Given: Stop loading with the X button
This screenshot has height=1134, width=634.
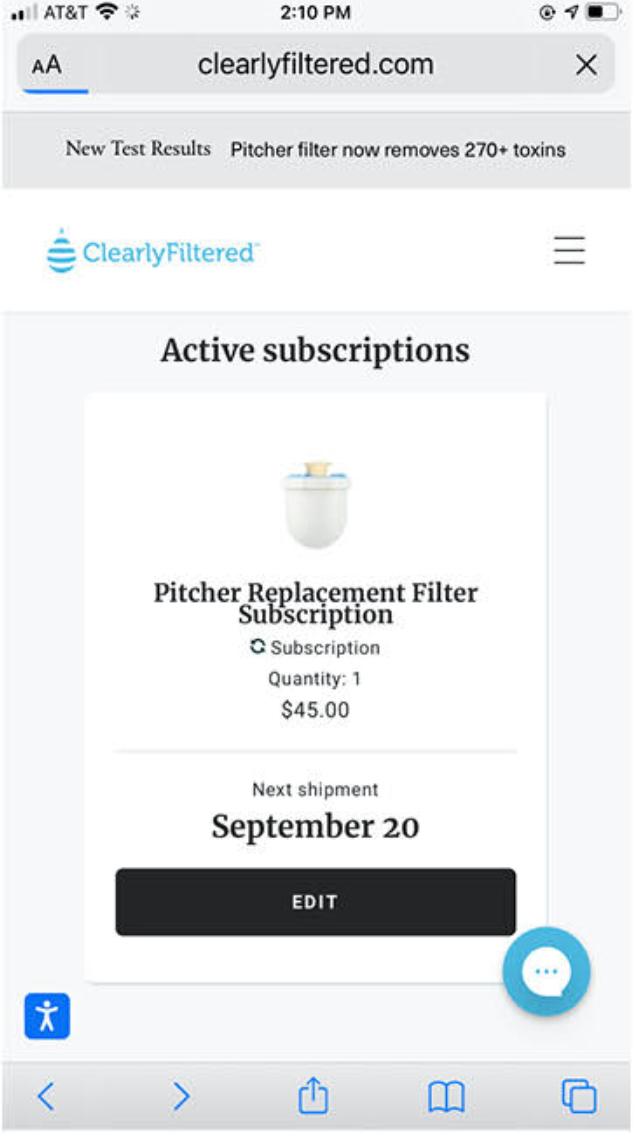Looking at the screenshot, I should [586, 66].
